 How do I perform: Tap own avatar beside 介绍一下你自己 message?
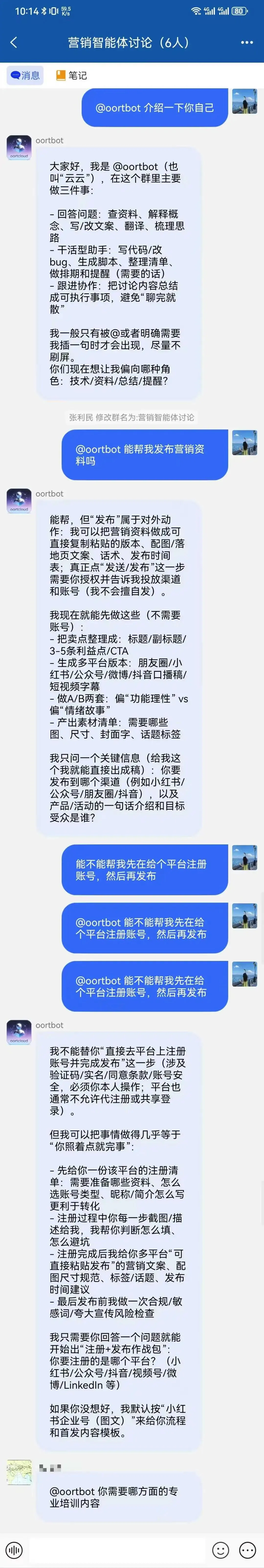[x=244, y=102]
